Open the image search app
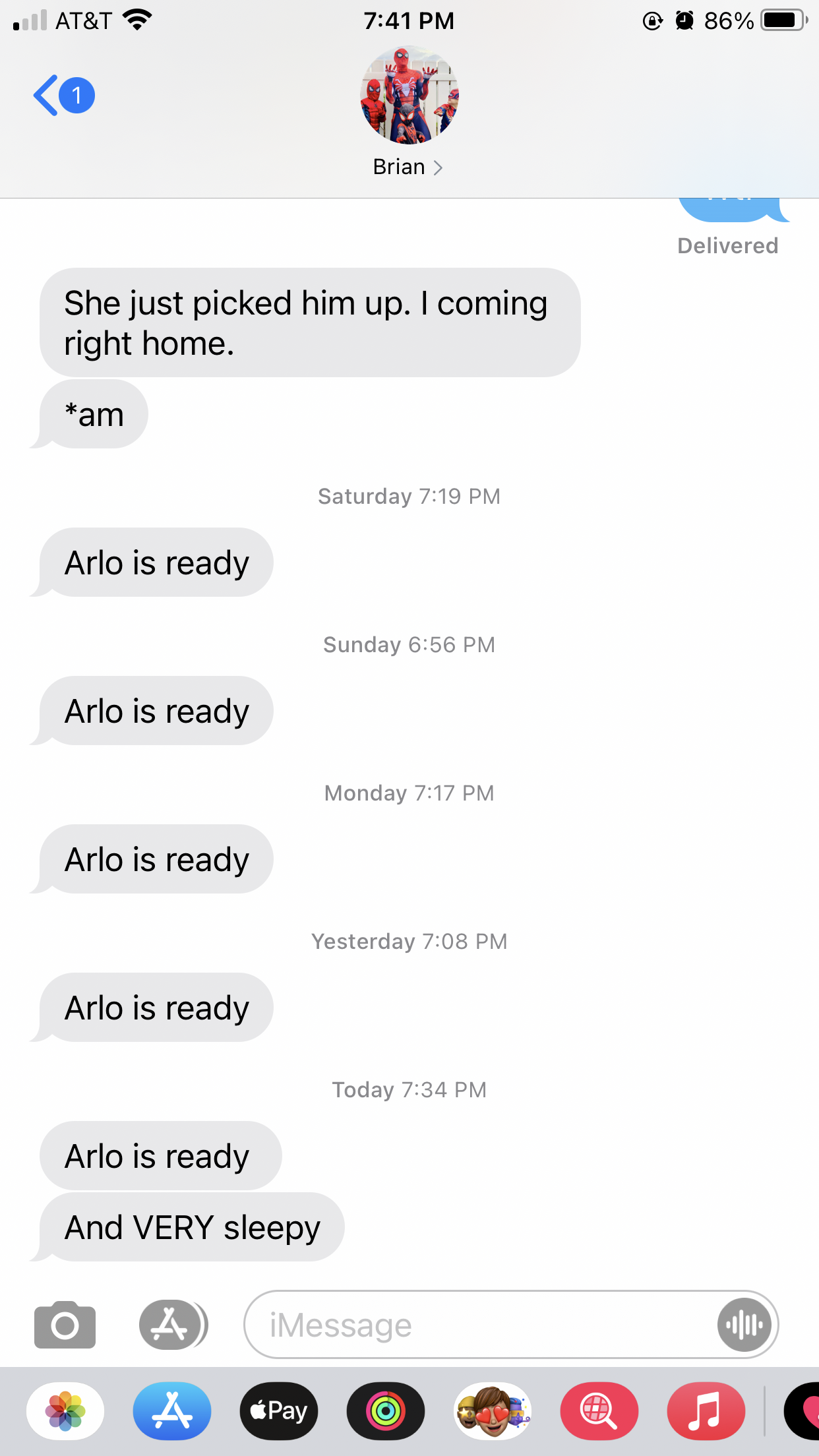Image resolution: width=819 pixels, height=1456 pixels. 599,1411
